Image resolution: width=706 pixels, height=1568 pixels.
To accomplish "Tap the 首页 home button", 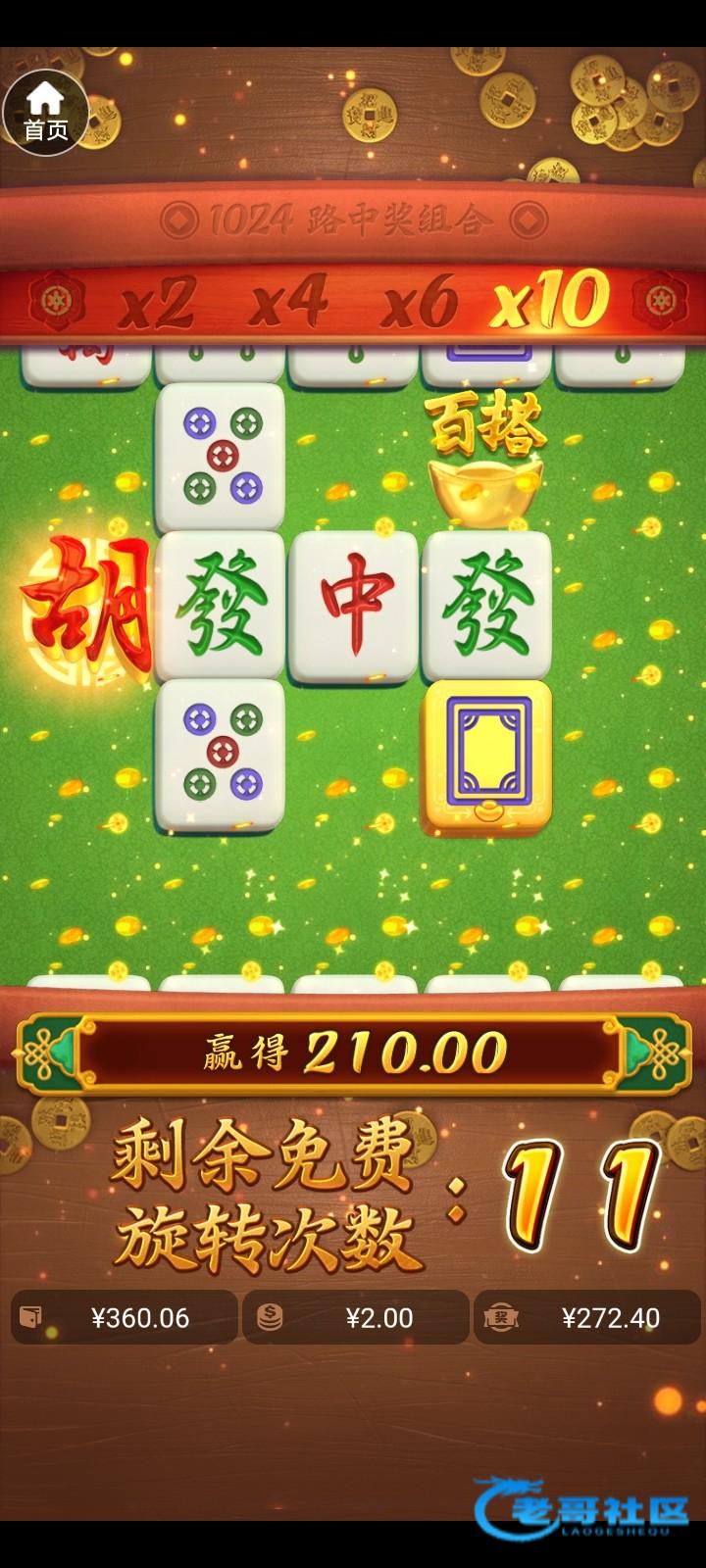I will [x=45, y=113].
